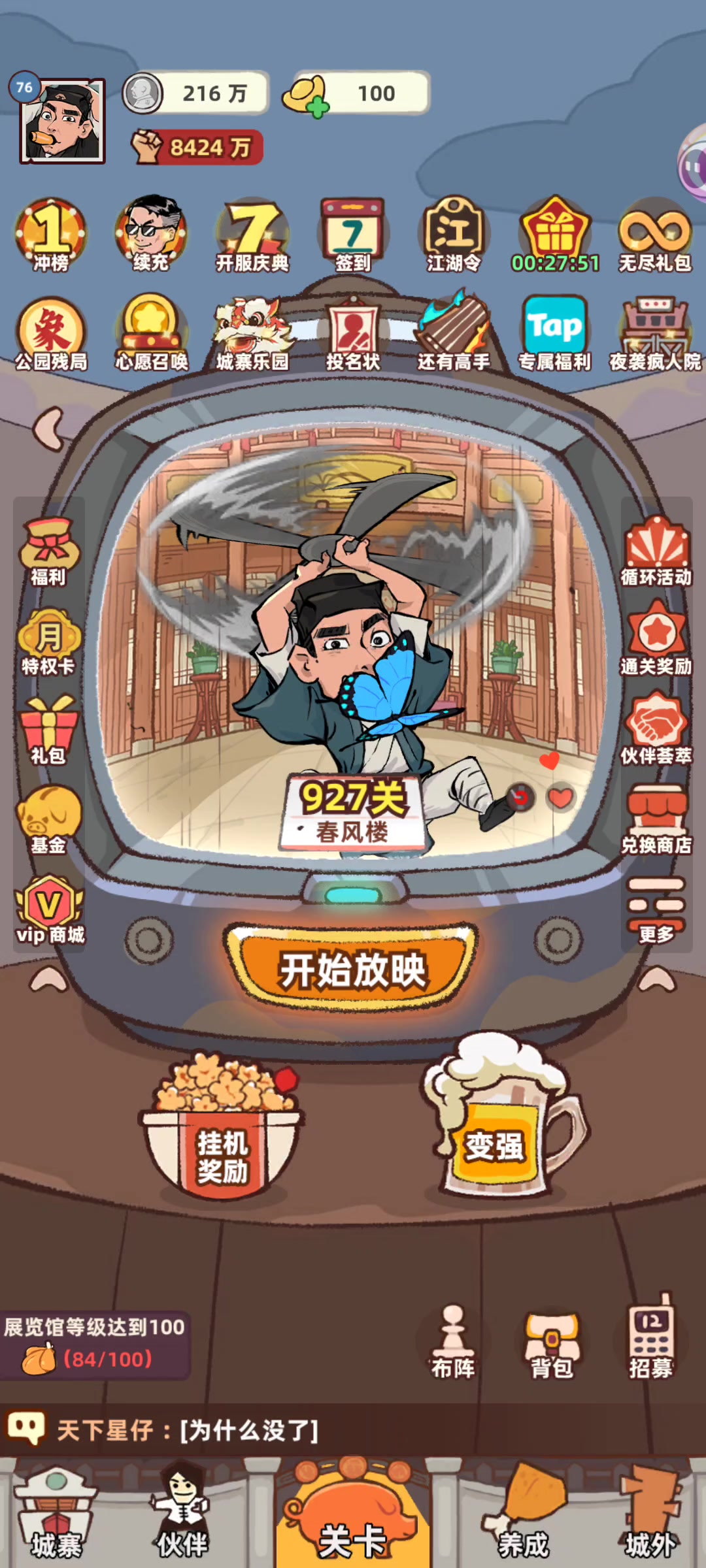
Task: Collect 挂机奖励 popcorn rewards
Action: [222, 1126]
